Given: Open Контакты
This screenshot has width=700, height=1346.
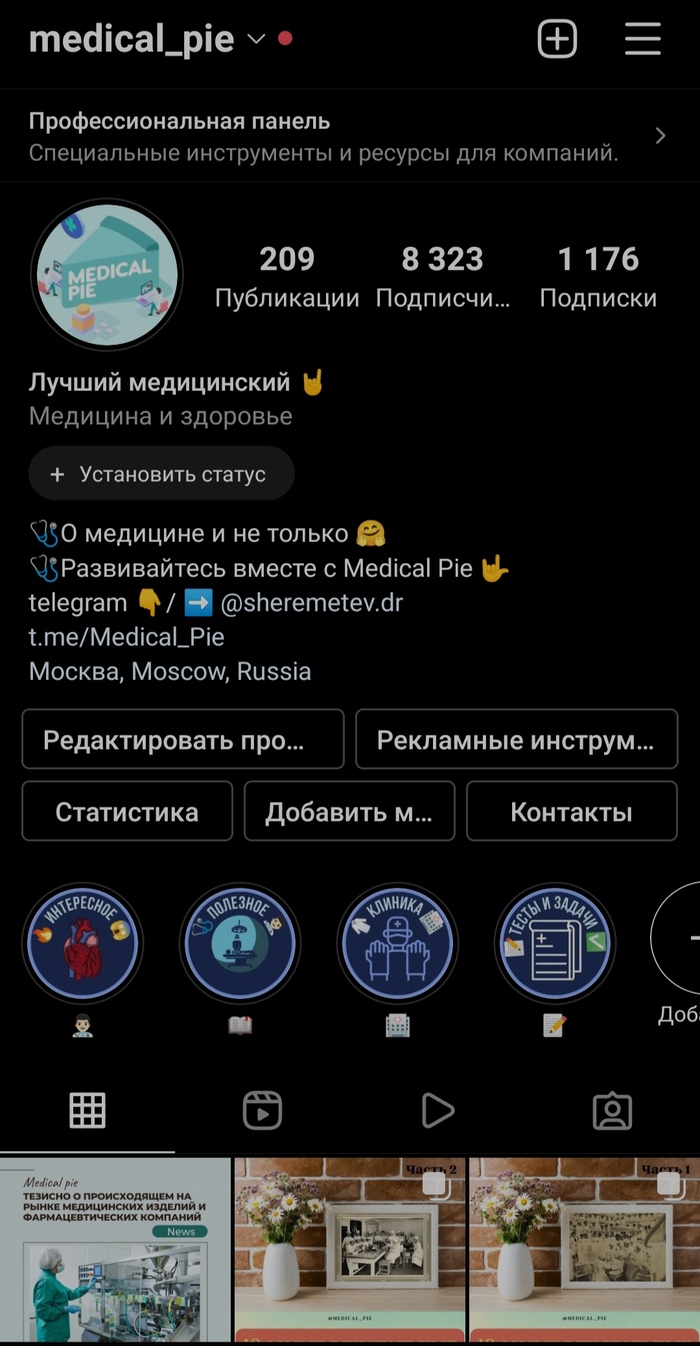Looking at the screenshot, I should coord(571,812).
